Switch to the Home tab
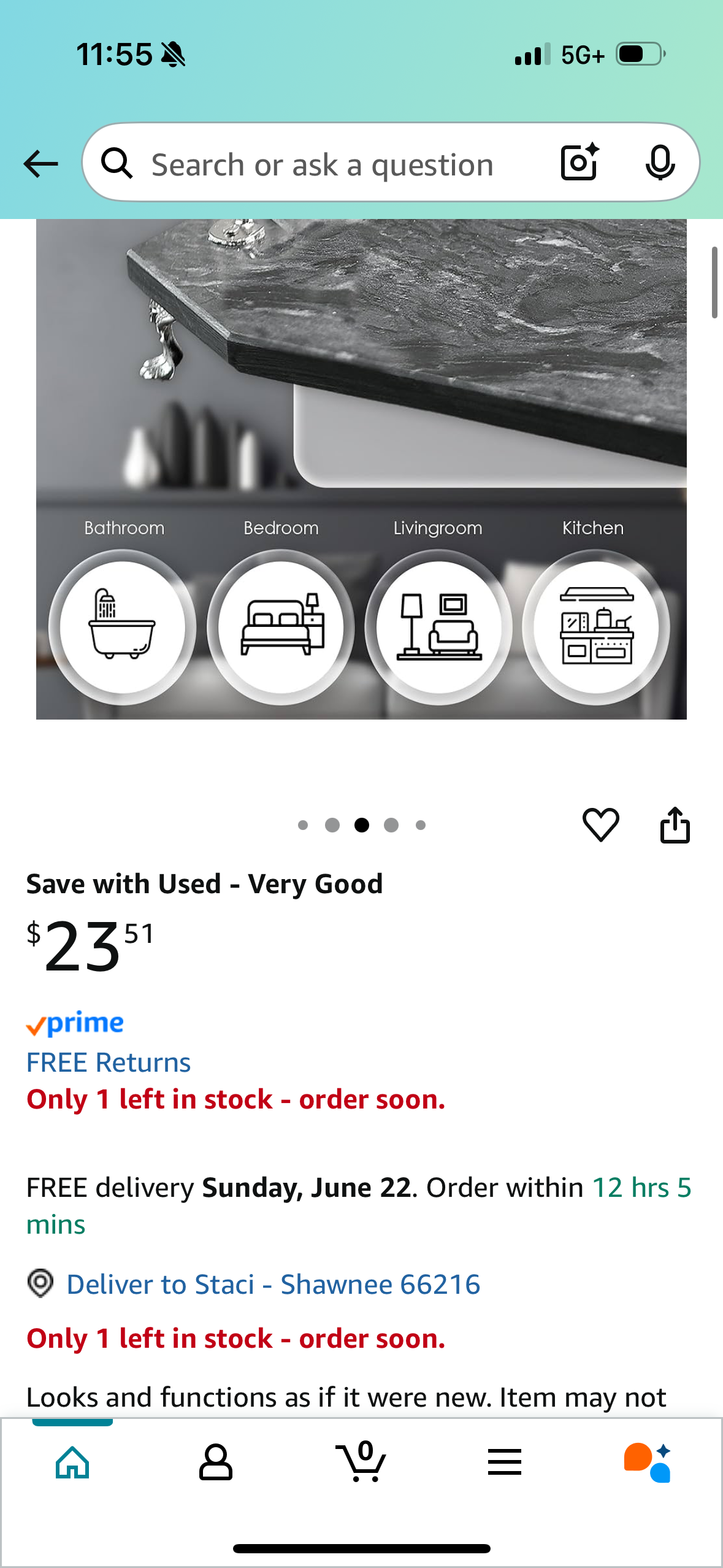Image resolution: width=723 pixels, height=1568 pixels. click(72, 1462)
